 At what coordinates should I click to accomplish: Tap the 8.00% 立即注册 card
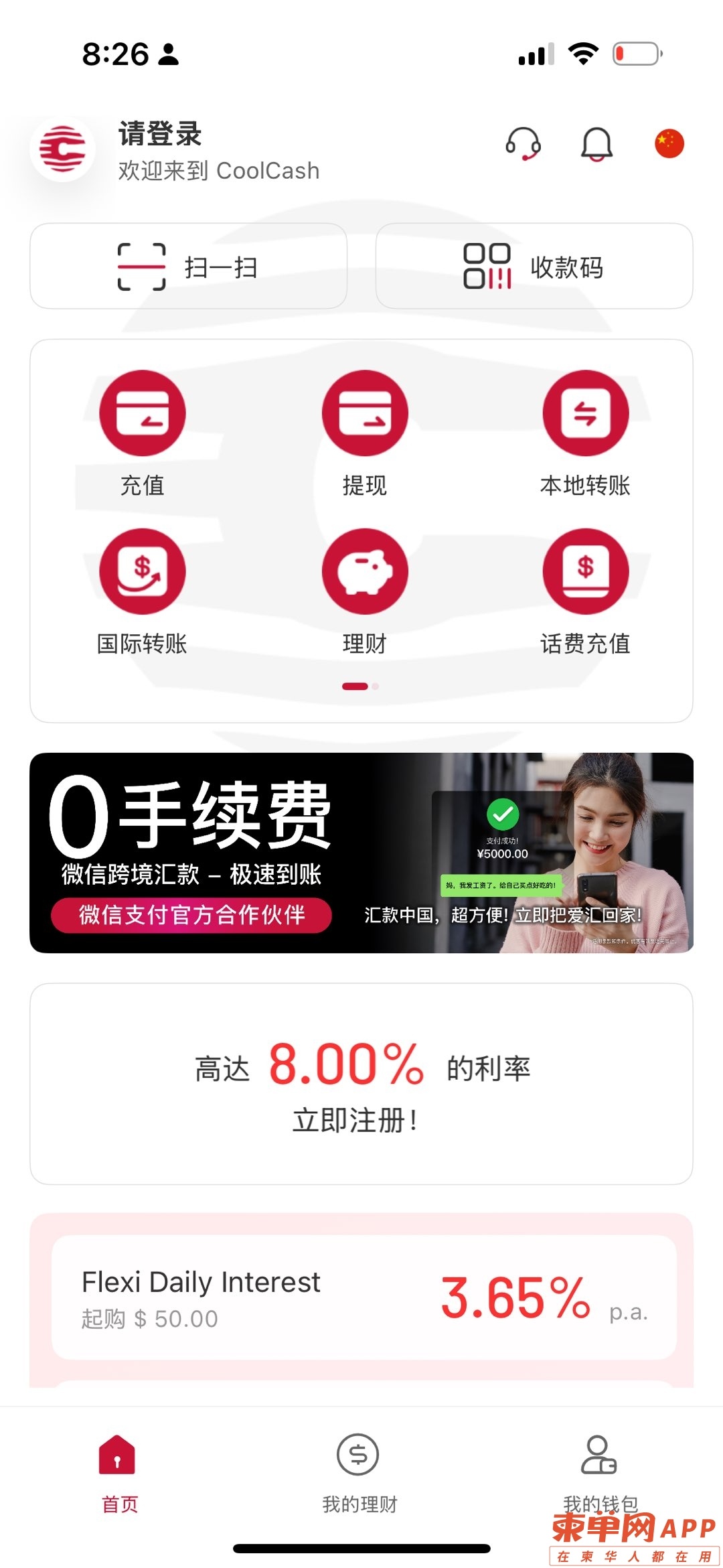coord(361,1083)
